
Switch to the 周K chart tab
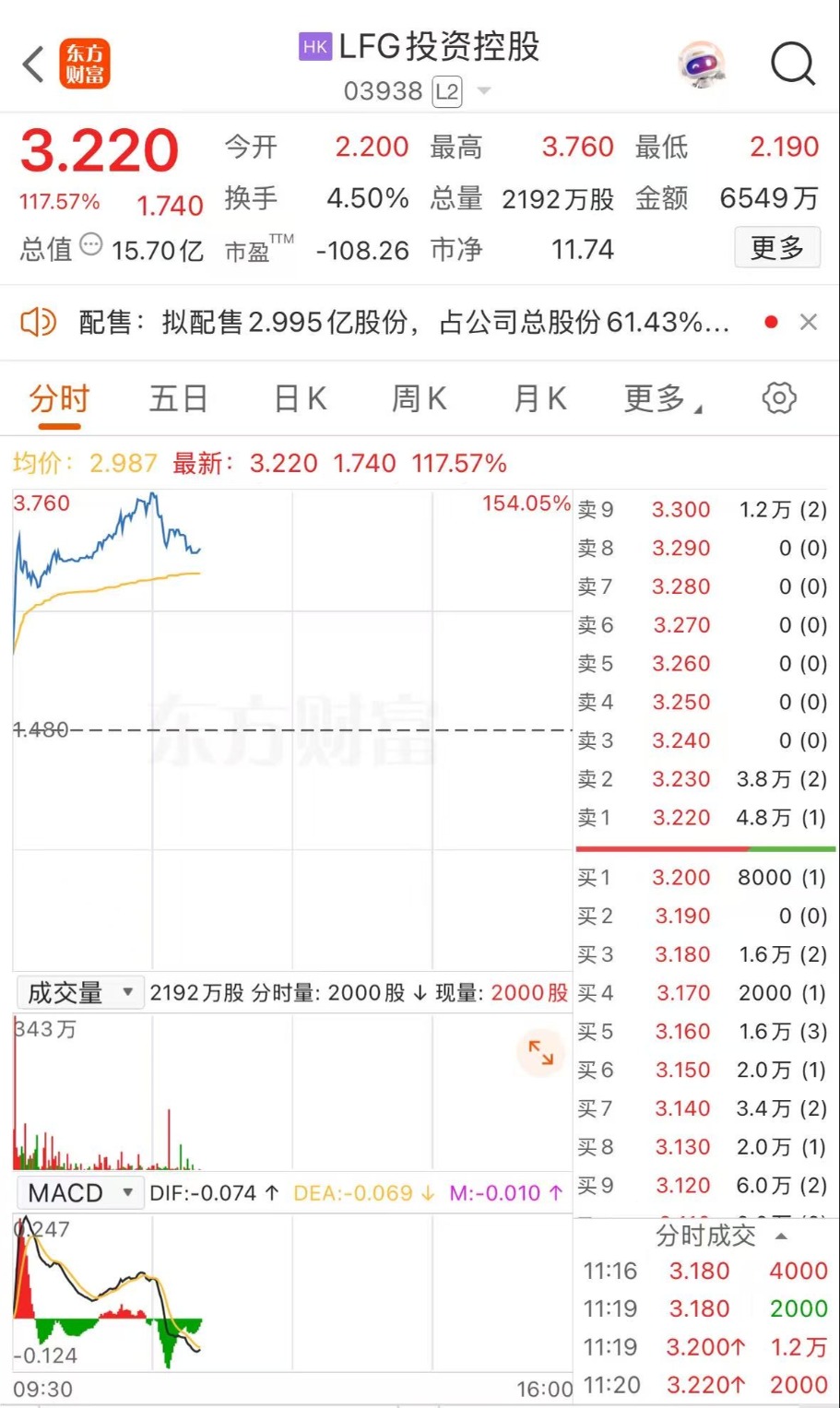pyautogui.click(x=419, y=399)
